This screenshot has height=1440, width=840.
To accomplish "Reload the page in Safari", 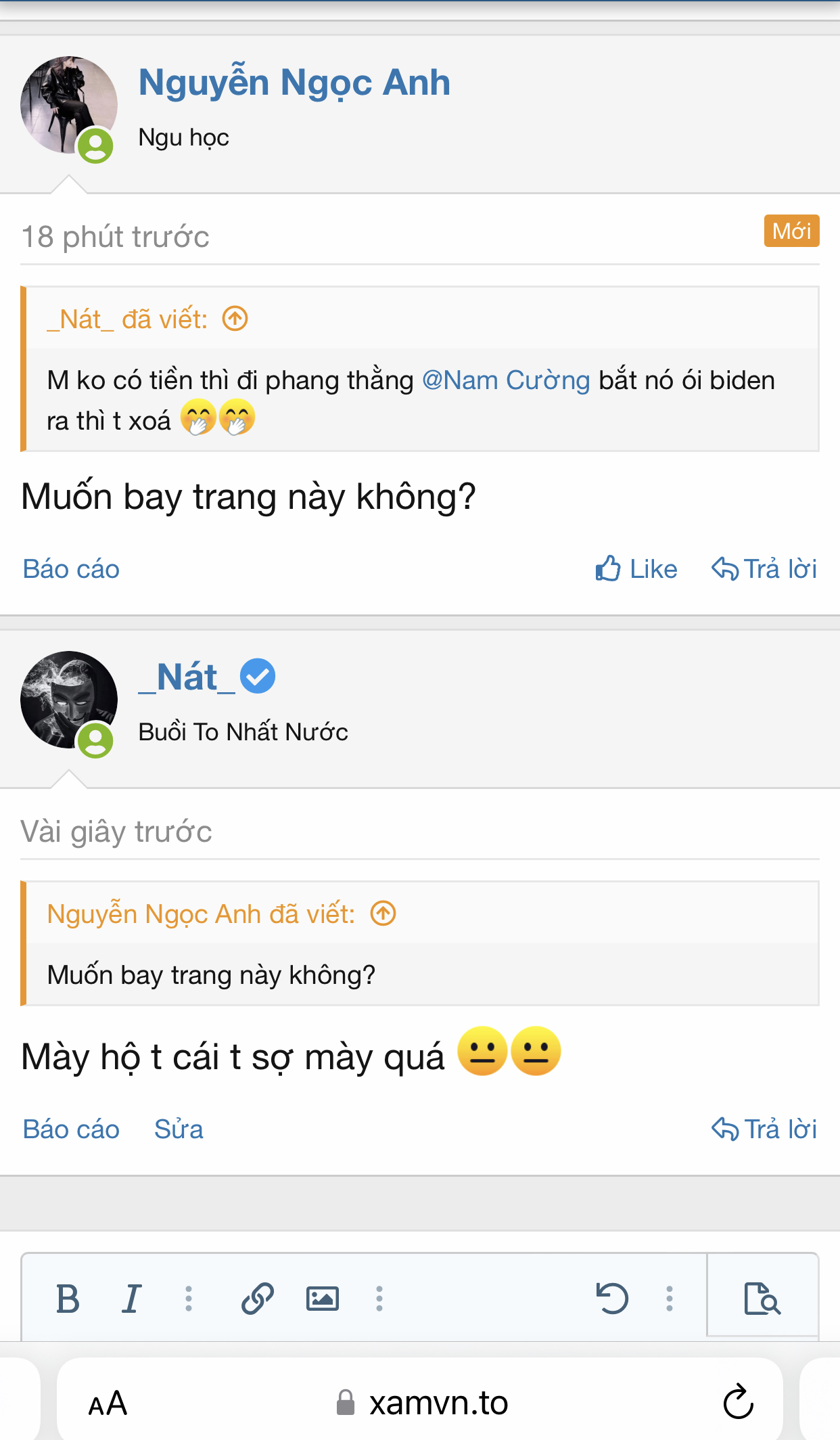I will (x=738, y=1402).
